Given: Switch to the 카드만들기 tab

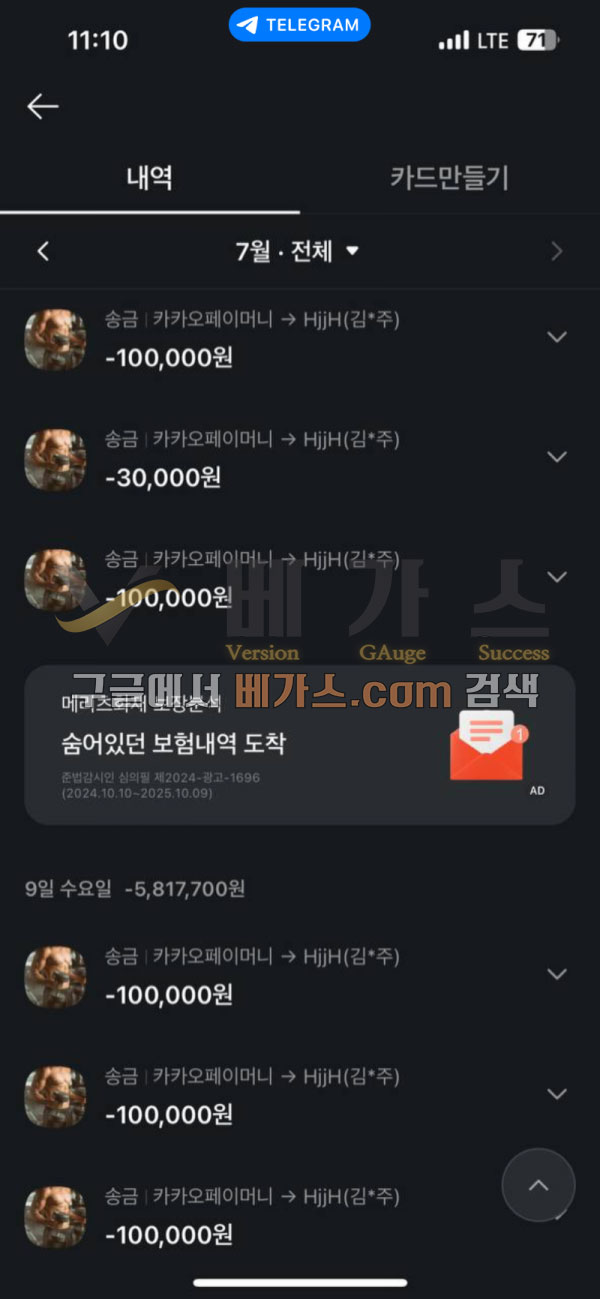Looking at the screenshot, I should [449, 179].
